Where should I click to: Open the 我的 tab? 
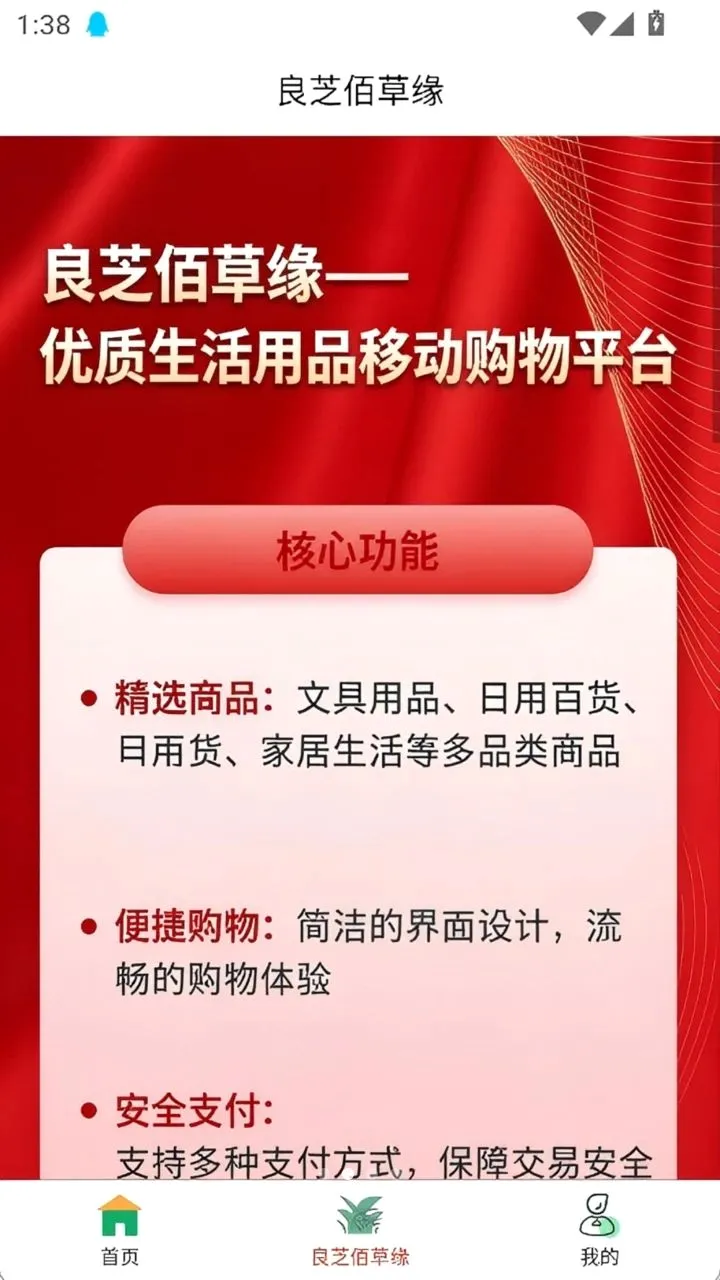(600, 1230)
